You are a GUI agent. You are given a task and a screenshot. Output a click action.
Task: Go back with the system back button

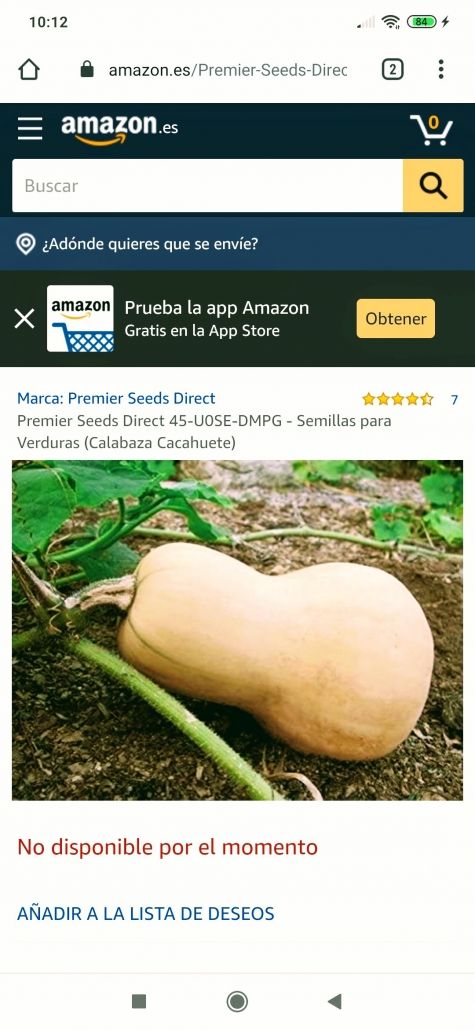tap(335, 1001)
